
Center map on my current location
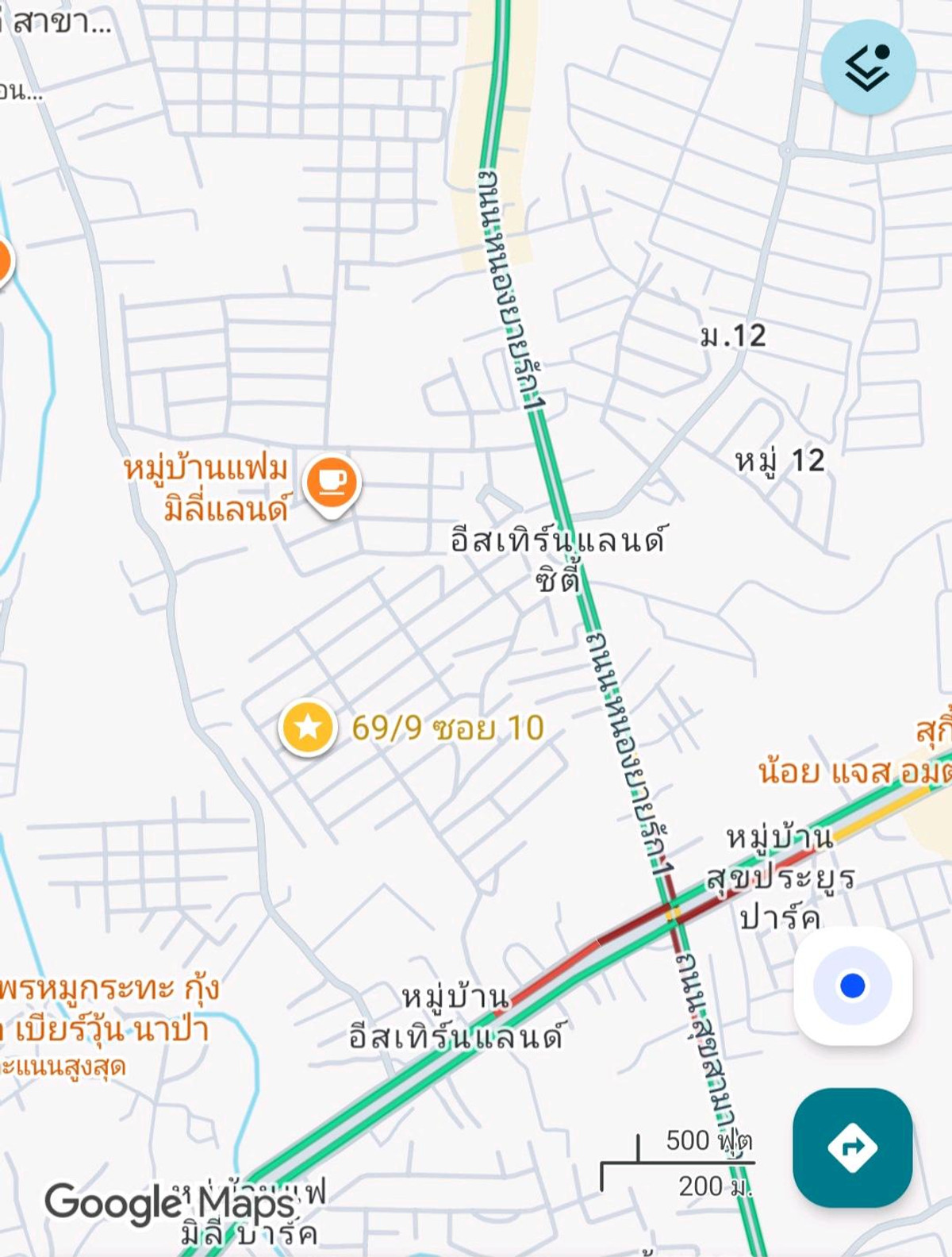point(853,986)
